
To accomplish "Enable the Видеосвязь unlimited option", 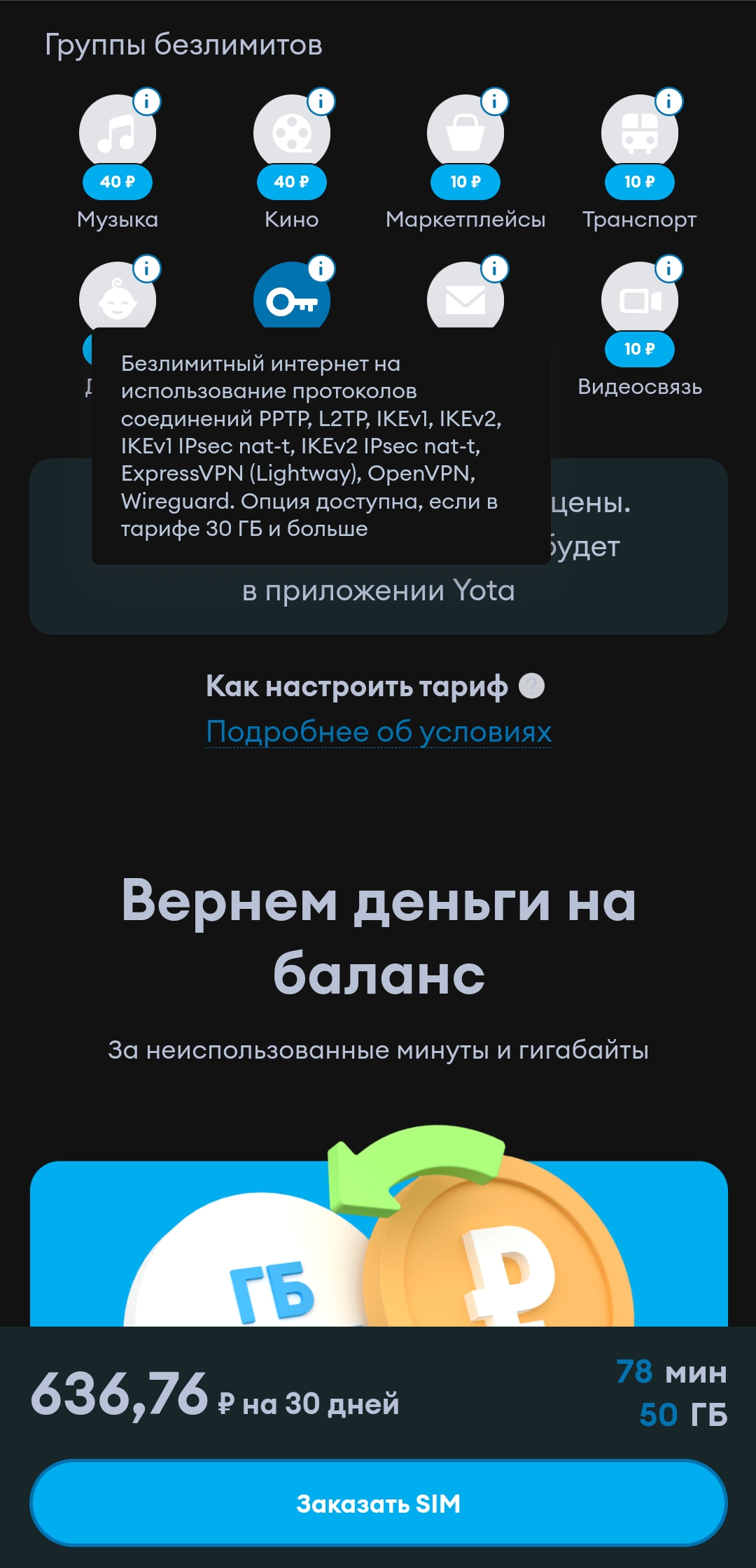I will [x=639, y=300].
